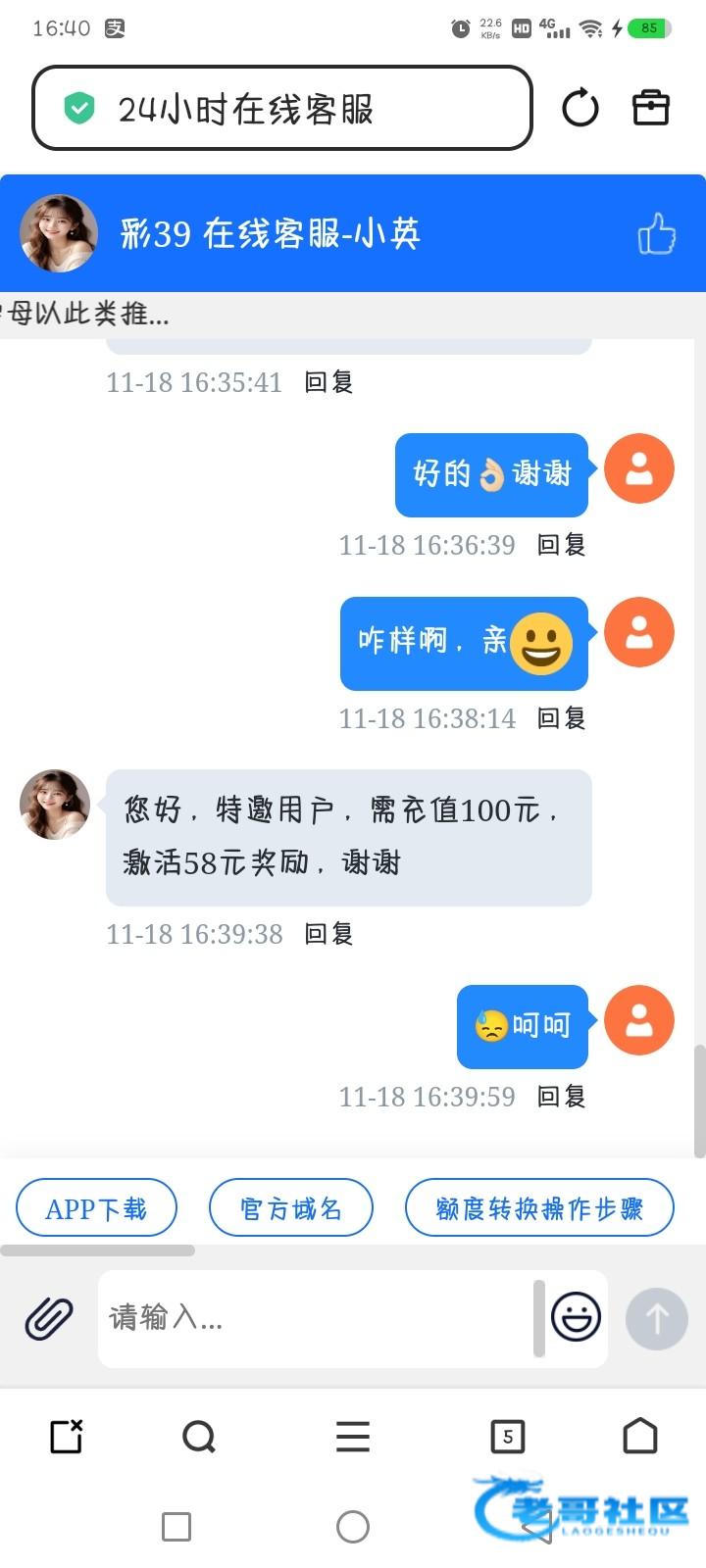This screenshot has width=706, height=1568.
Task: Open the browser menu
Action: (x=353, y=1437)
